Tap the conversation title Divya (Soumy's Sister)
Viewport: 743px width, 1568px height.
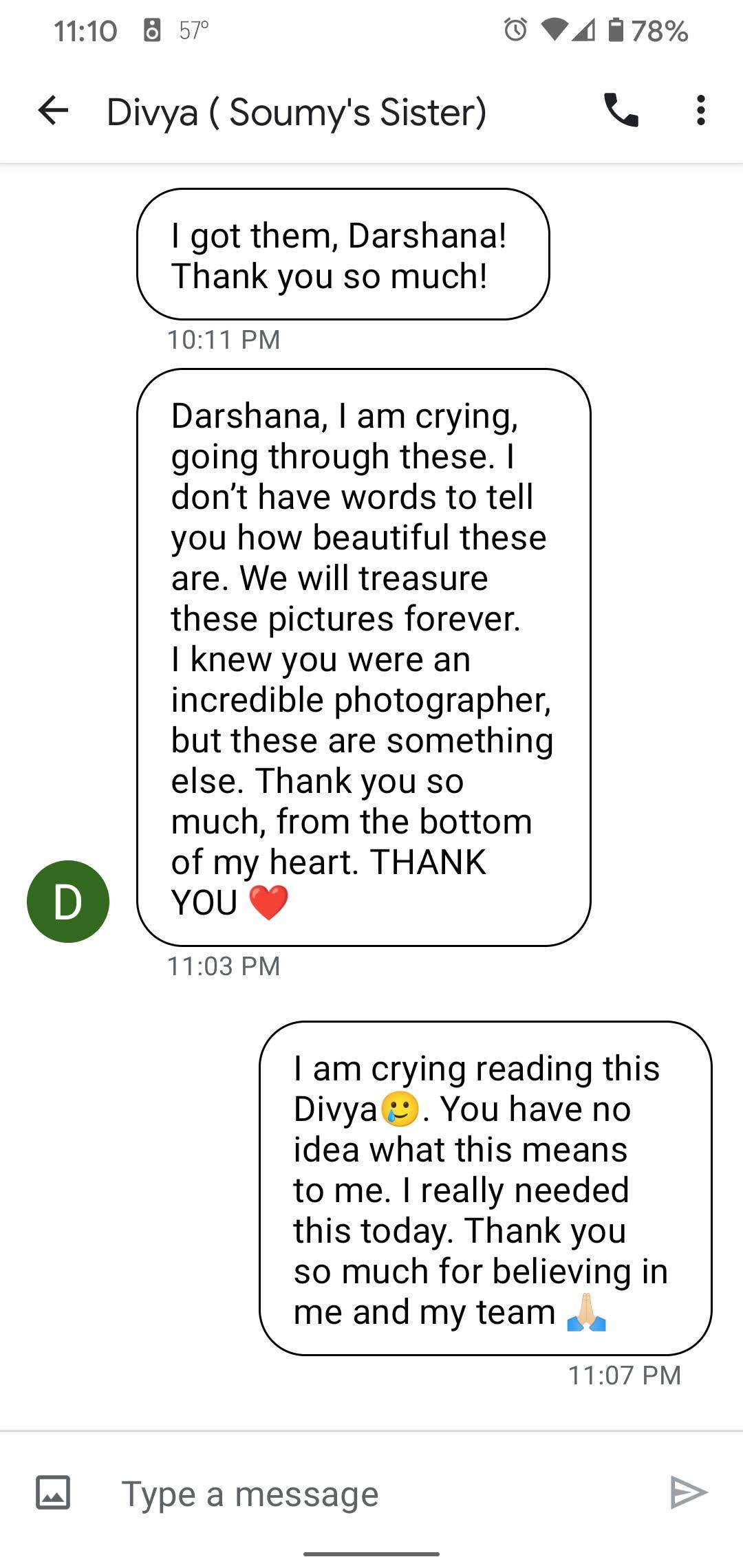(x=297, y=112)
